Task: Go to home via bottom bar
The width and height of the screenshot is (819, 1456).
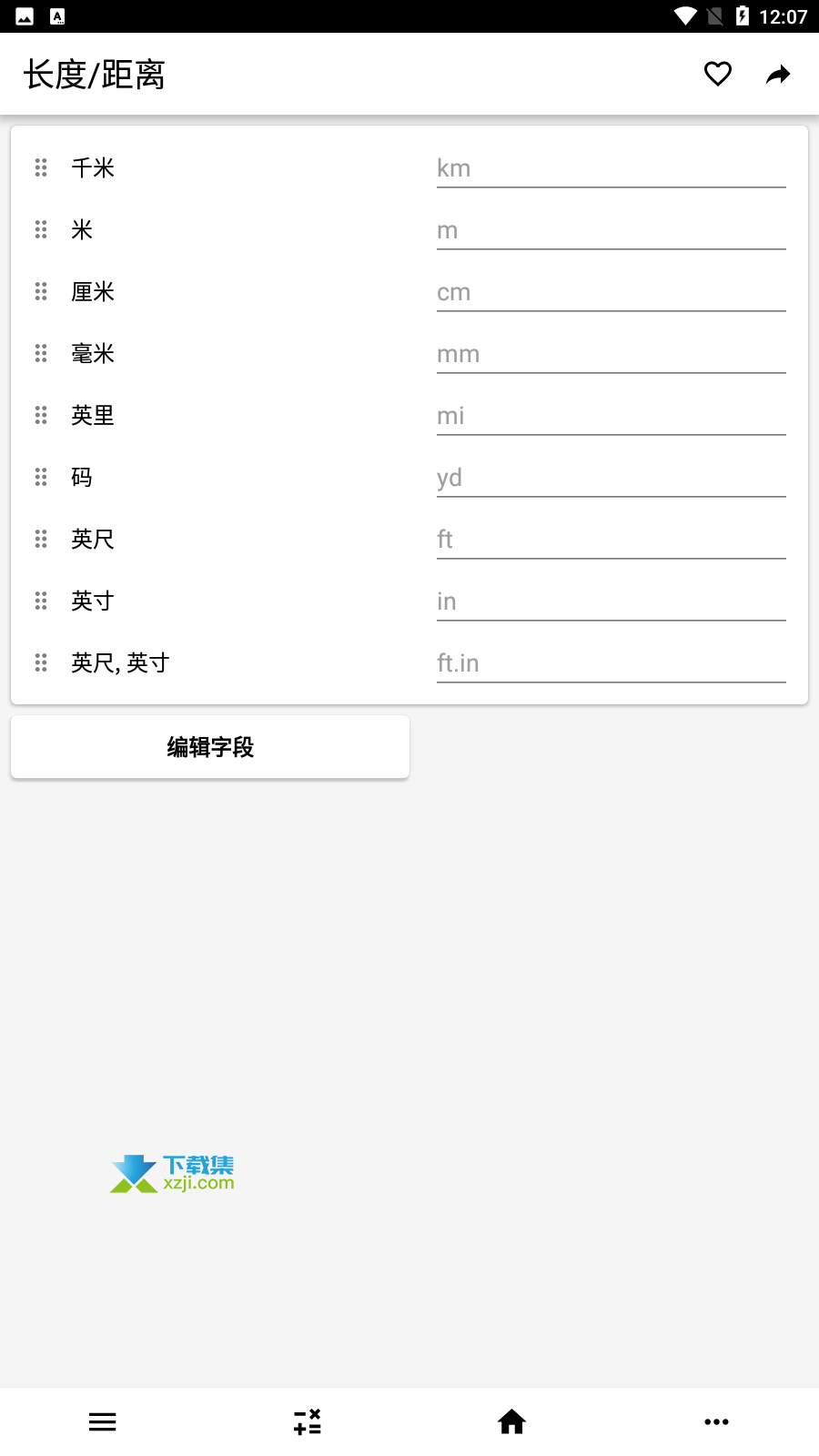Action: 511,1421
